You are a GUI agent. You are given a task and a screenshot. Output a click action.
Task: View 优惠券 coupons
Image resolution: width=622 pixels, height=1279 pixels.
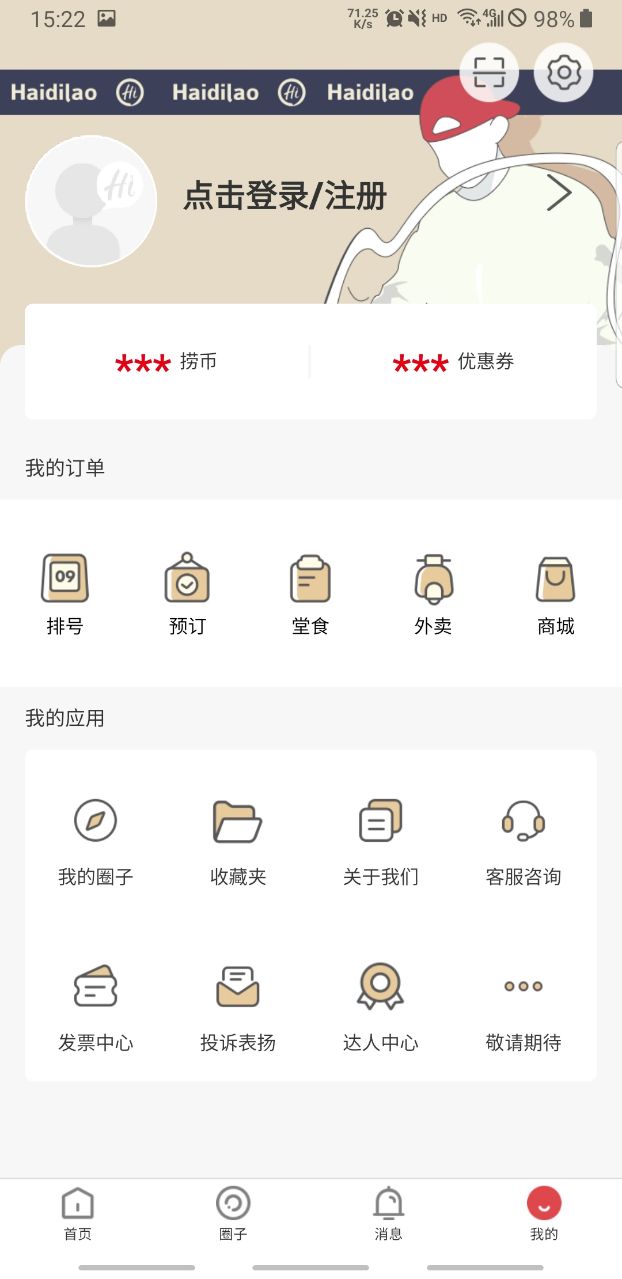pos(454,362)
